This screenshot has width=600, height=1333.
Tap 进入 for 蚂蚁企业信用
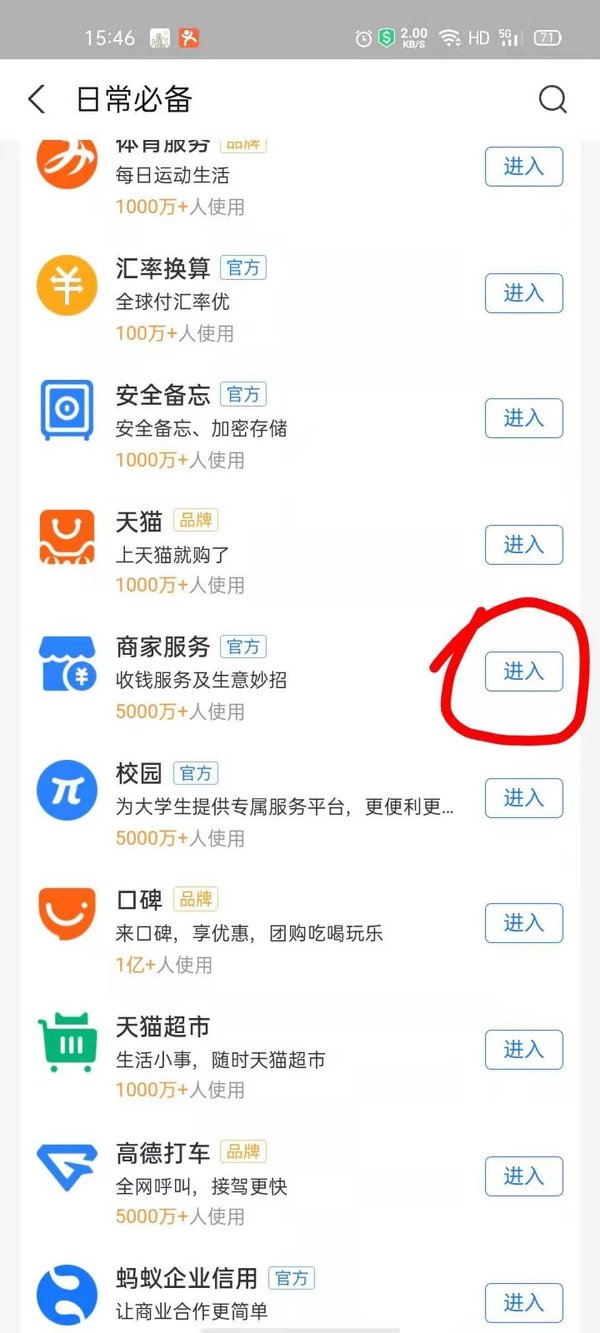pos(523,1302)
